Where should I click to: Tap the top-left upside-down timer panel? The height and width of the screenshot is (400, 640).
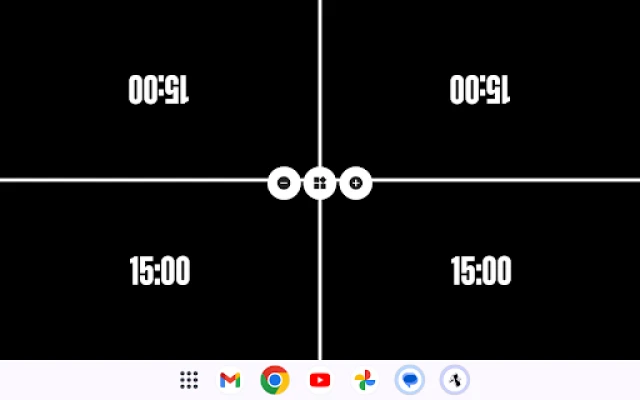click(159, 89)
